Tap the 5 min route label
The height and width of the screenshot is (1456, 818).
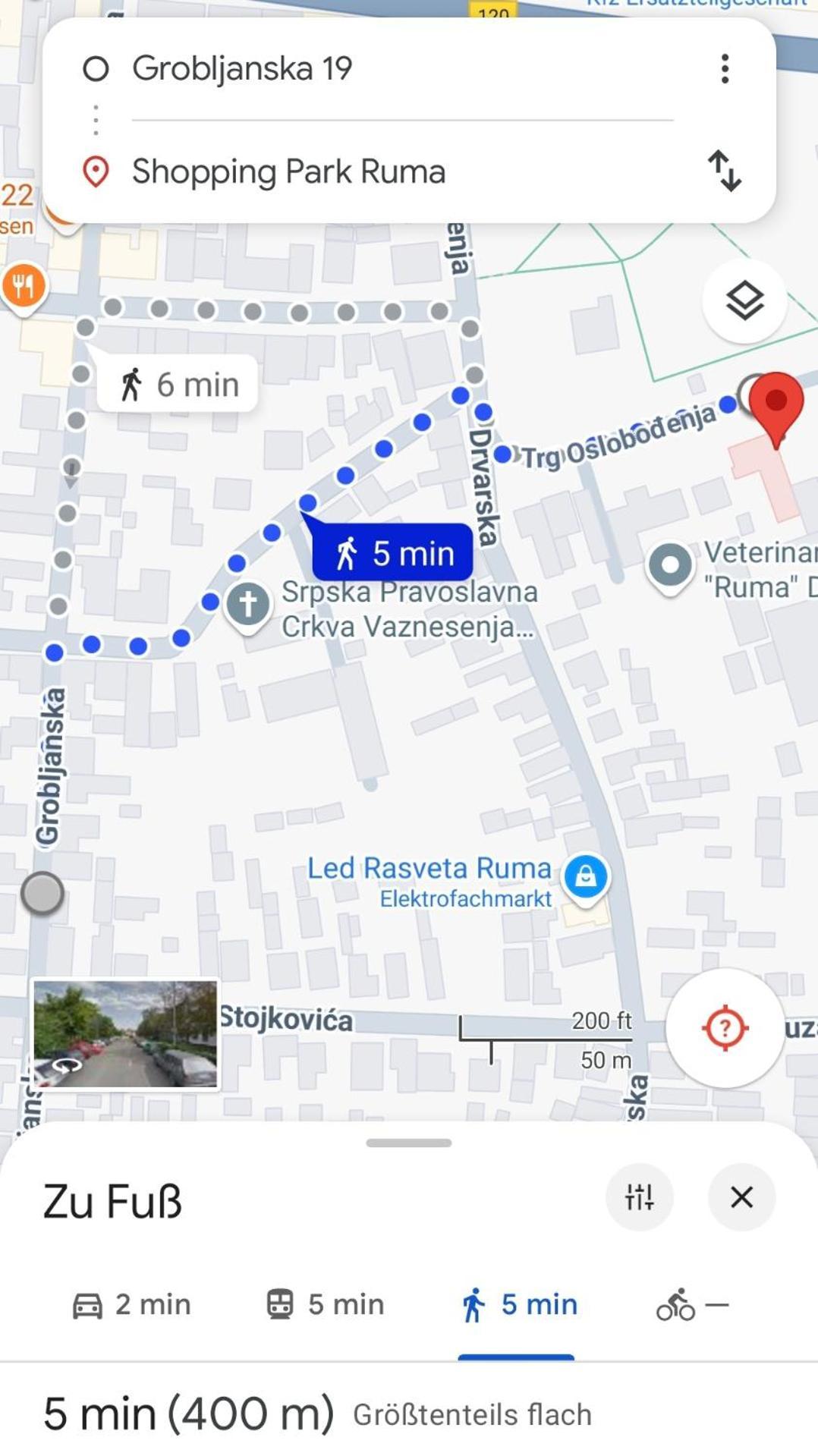tap(395, 553)
